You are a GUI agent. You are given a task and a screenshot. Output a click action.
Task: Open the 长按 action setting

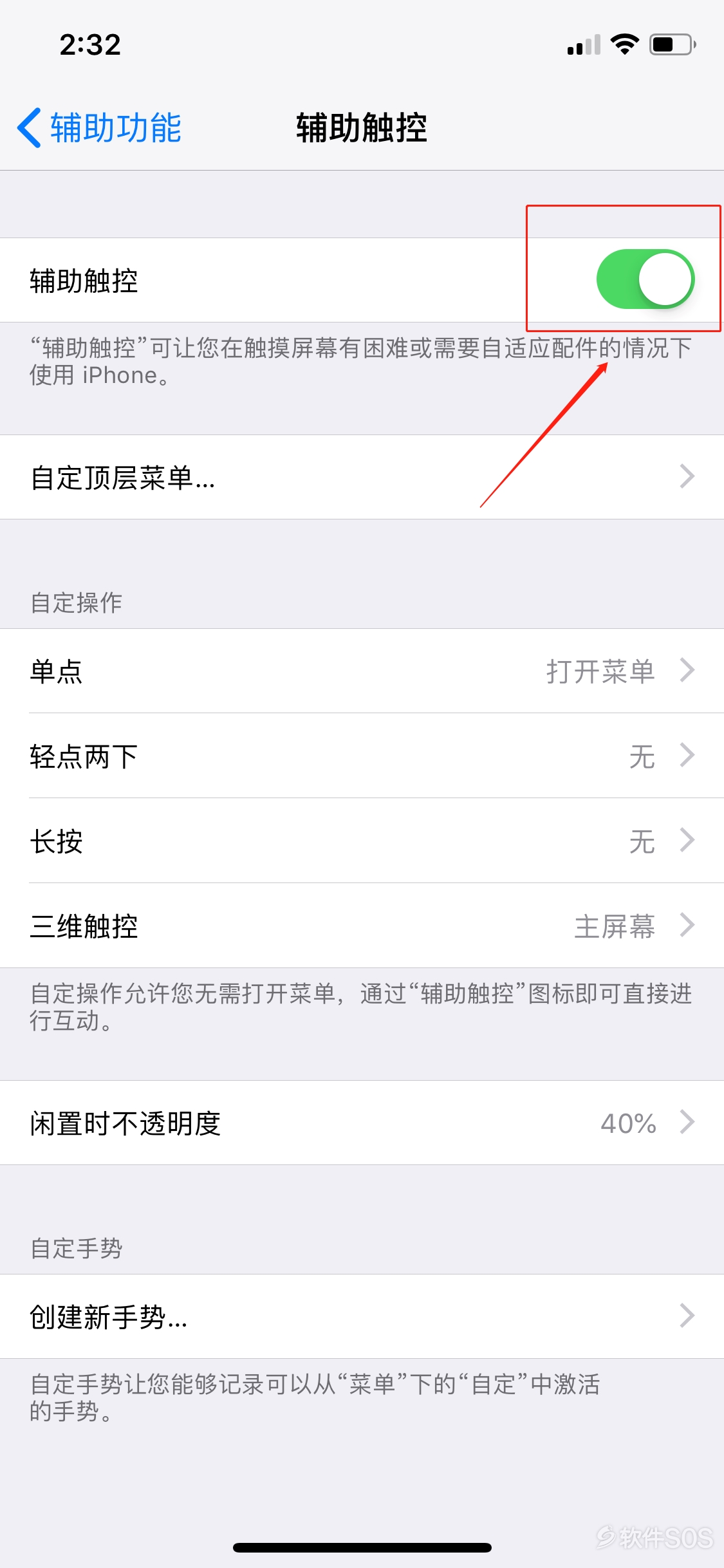[360, 841]
